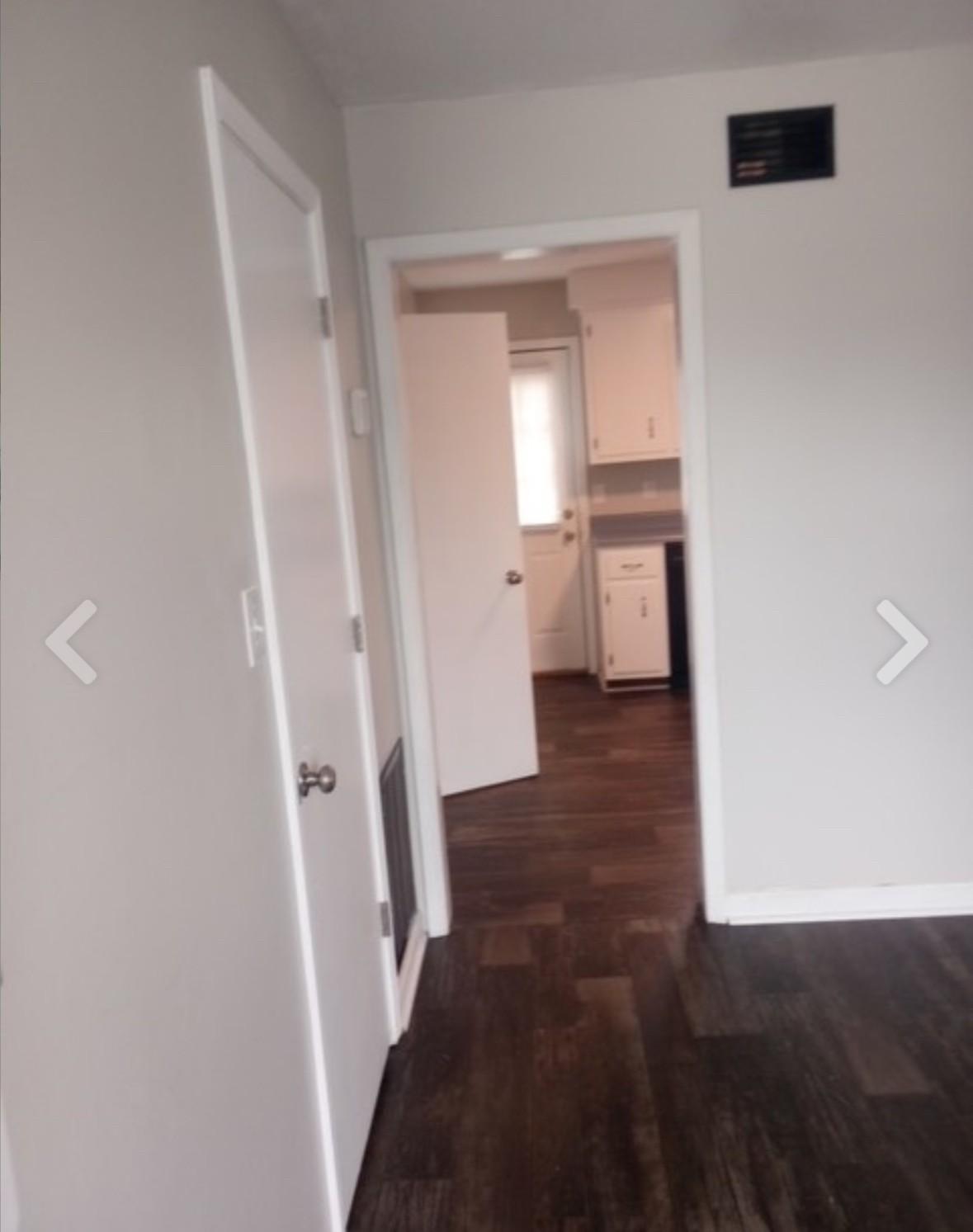Advance to the next photo

(x=901, y=642)
